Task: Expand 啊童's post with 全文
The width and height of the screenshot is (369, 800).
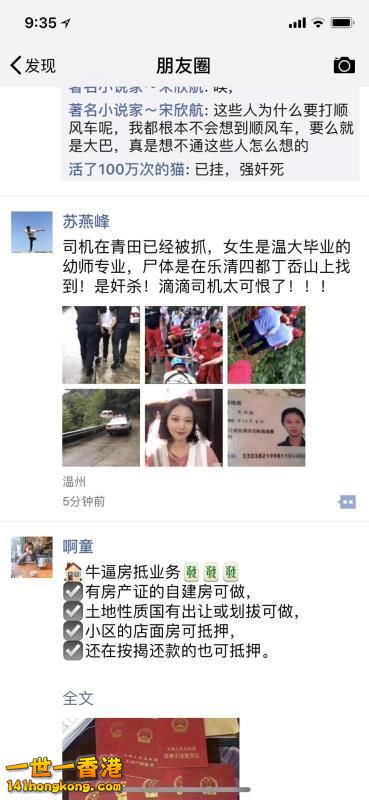Action: [x=78, y=698]
